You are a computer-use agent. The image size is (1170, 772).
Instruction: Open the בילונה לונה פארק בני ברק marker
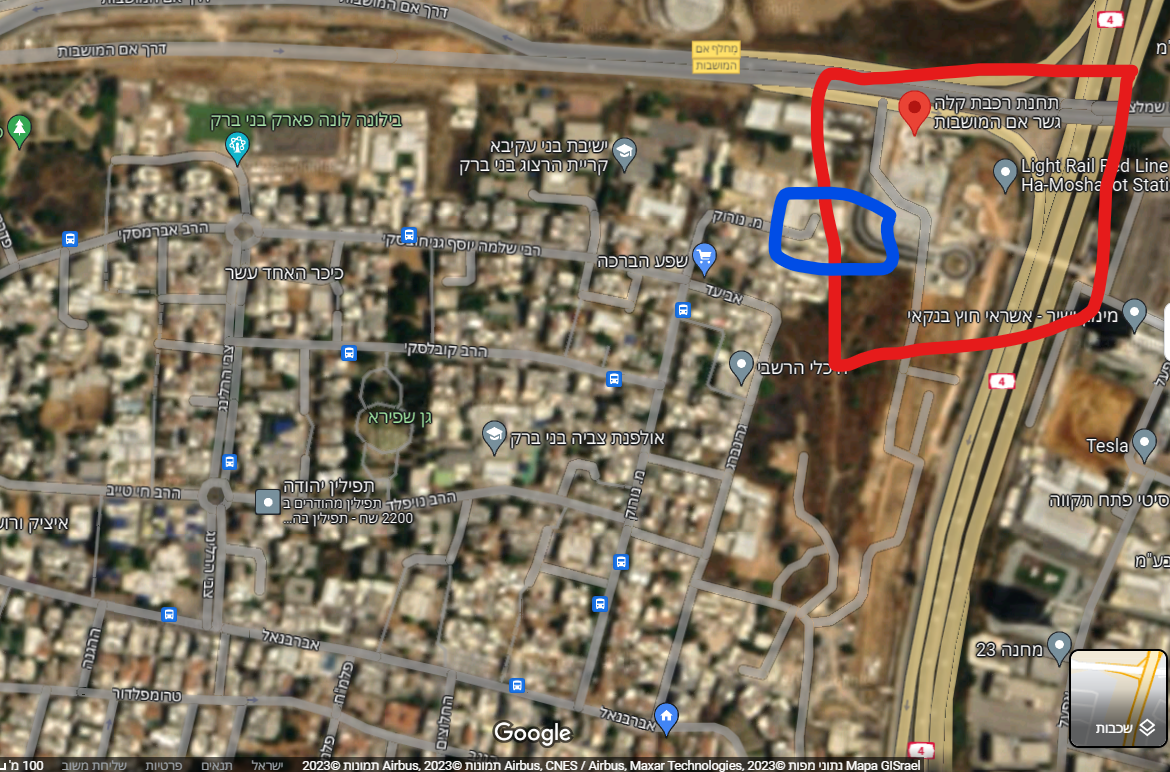click(x=237, y=147)
